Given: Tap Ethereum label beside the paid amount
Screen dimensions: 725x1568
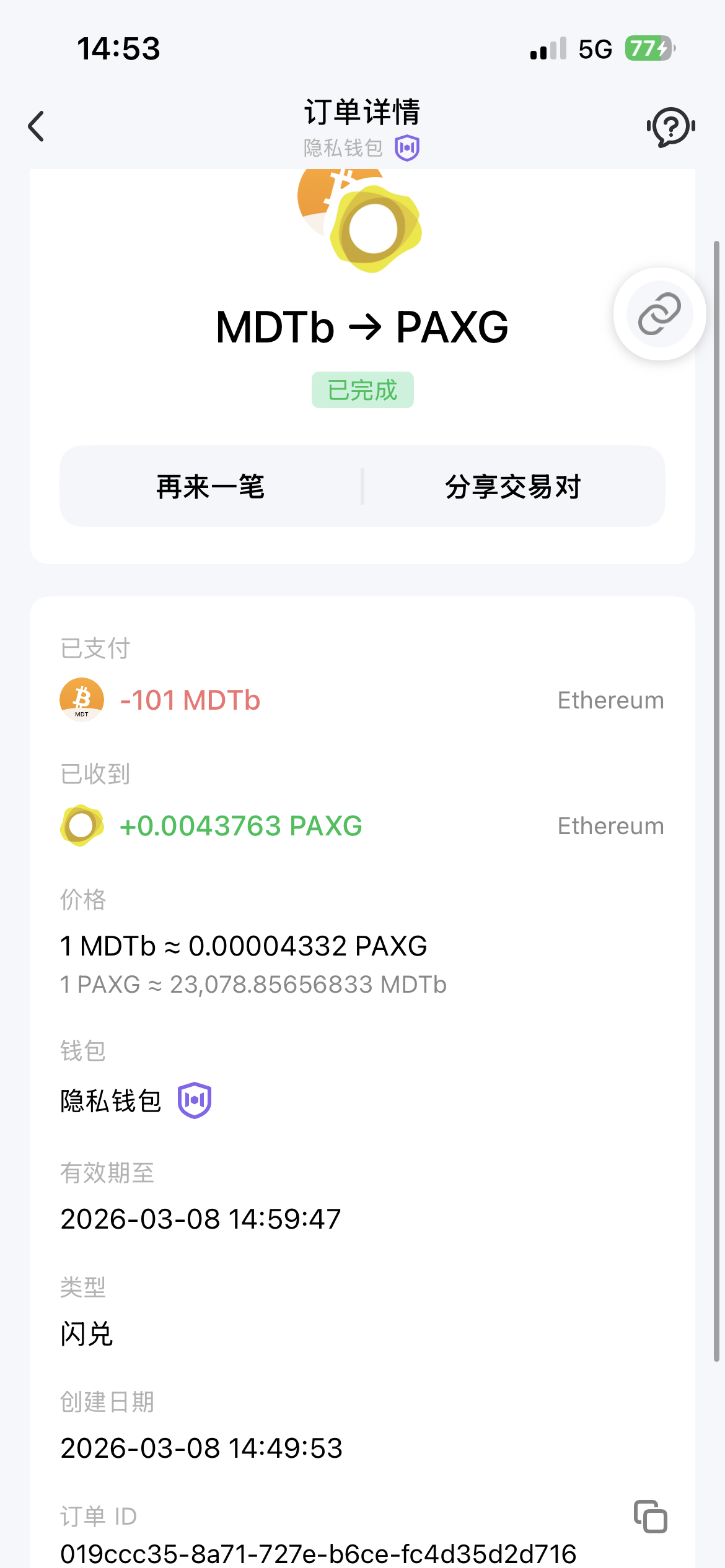Looking at the screenshot, I should pos(610,700).
